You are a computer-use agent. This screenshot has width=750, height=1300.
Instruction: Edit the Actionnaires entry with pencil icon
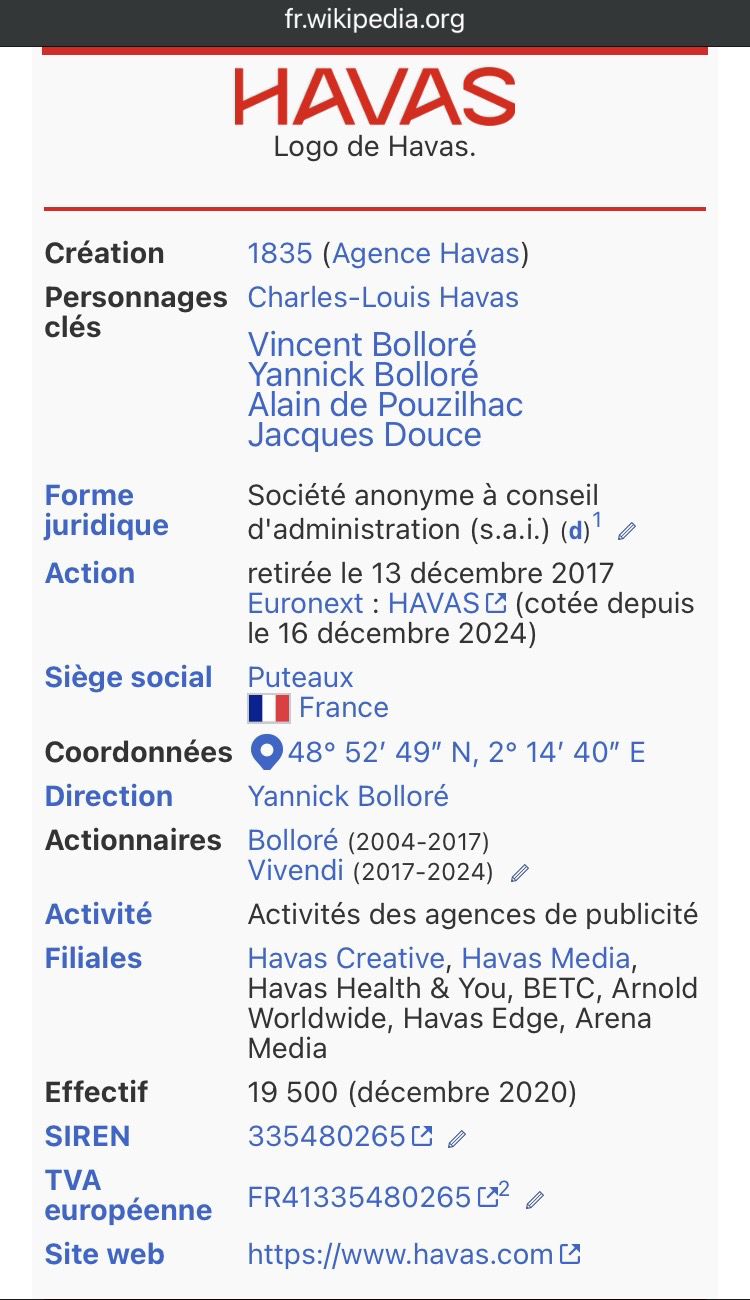(x=519, y=873)
